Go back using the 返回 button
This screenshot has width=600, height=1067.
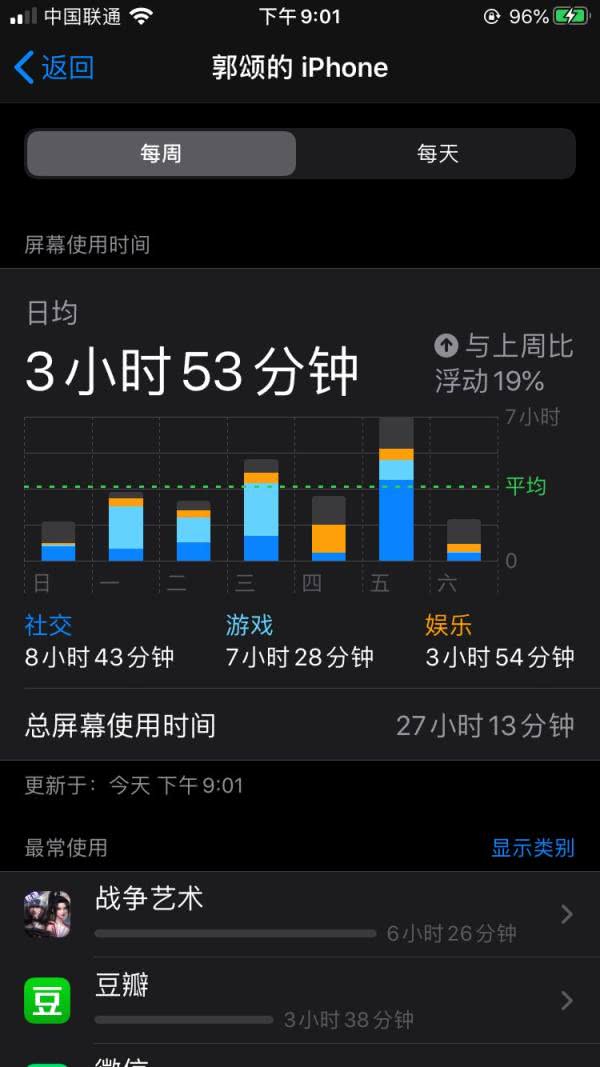click(x=54, y=68)
